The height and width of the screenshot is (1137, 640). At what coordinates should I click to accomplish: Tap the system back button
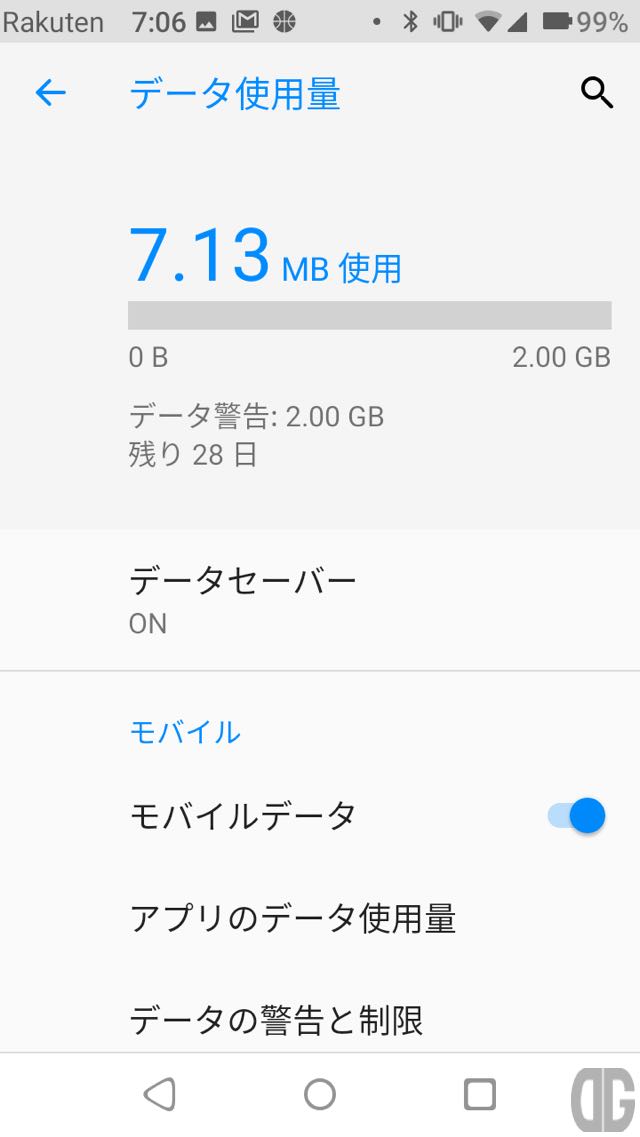click(160, 1094)
